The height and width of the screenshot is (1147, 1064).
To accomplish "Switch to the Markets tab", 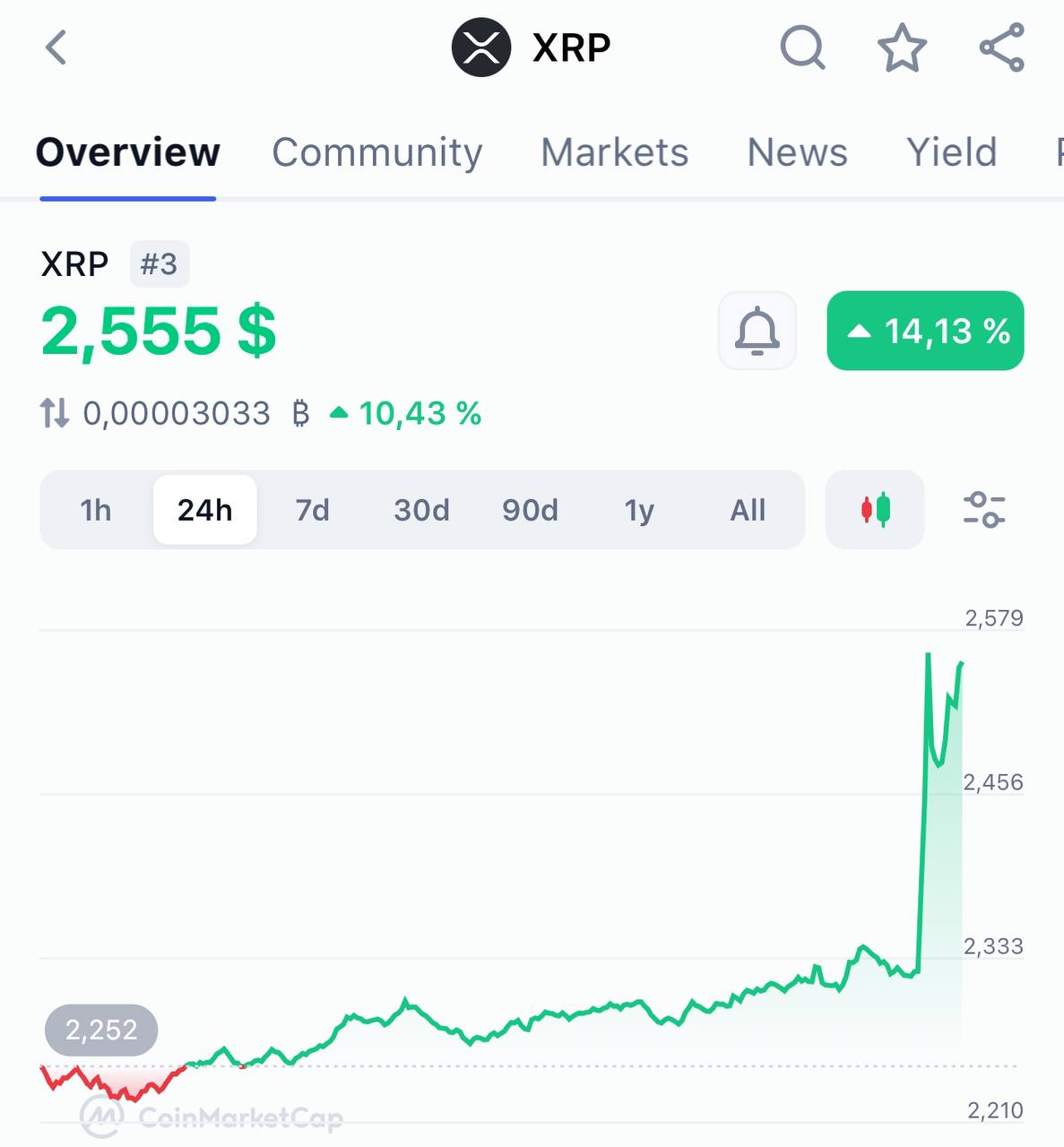I will (615, 152).
